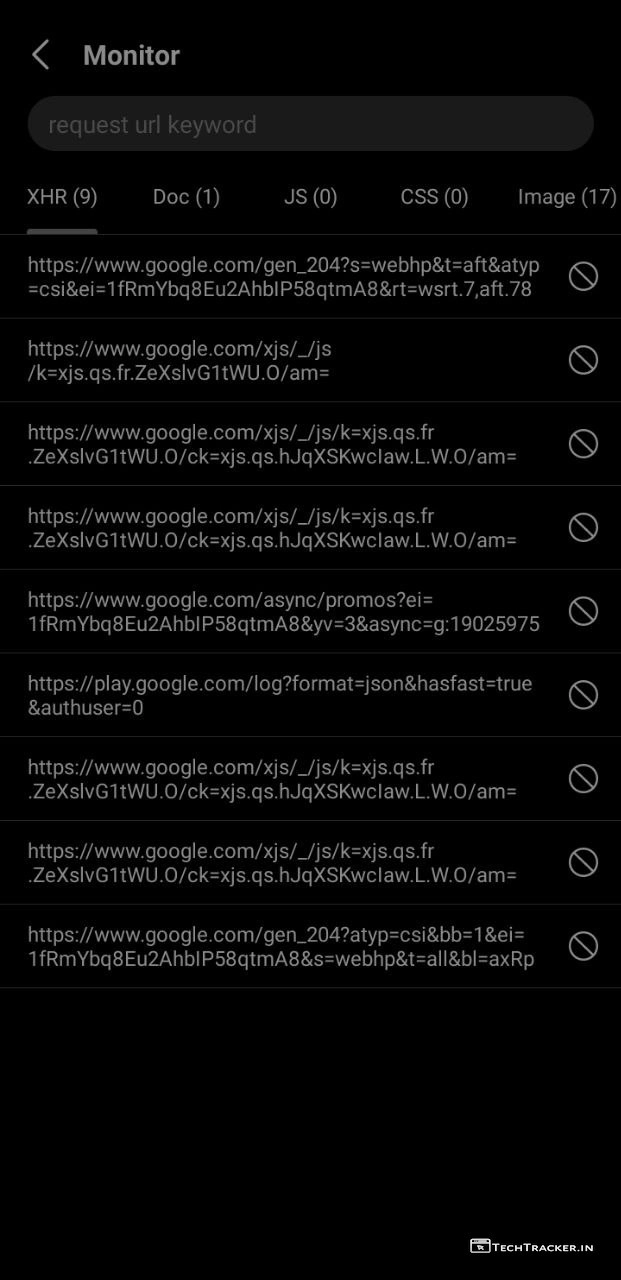The width and height of the screenshot is (621, 1280).
Task: Open the CSS (0) tab
Action: (434, 197)
